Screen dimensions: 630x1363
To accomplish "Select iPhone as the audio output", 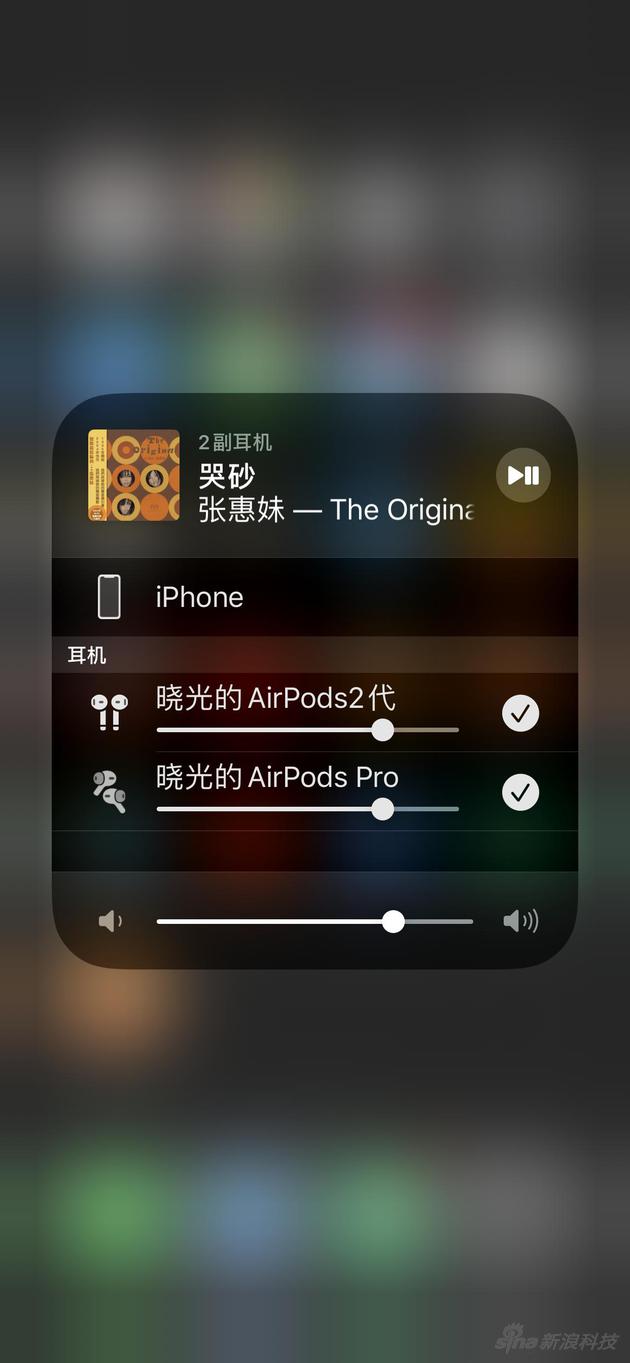I will point(200,597).
